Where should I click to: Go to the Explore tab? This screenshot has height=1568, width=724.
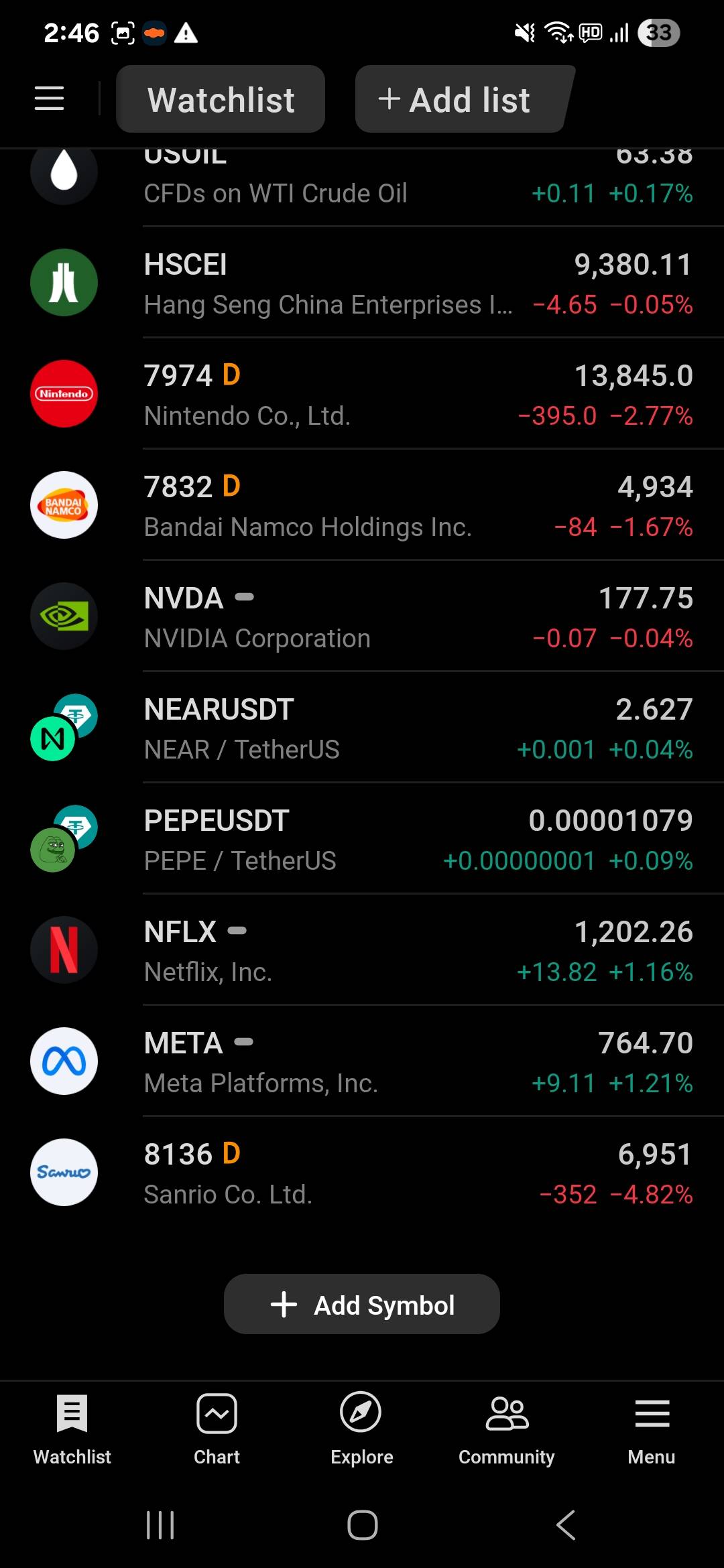tap(361, 1429)
